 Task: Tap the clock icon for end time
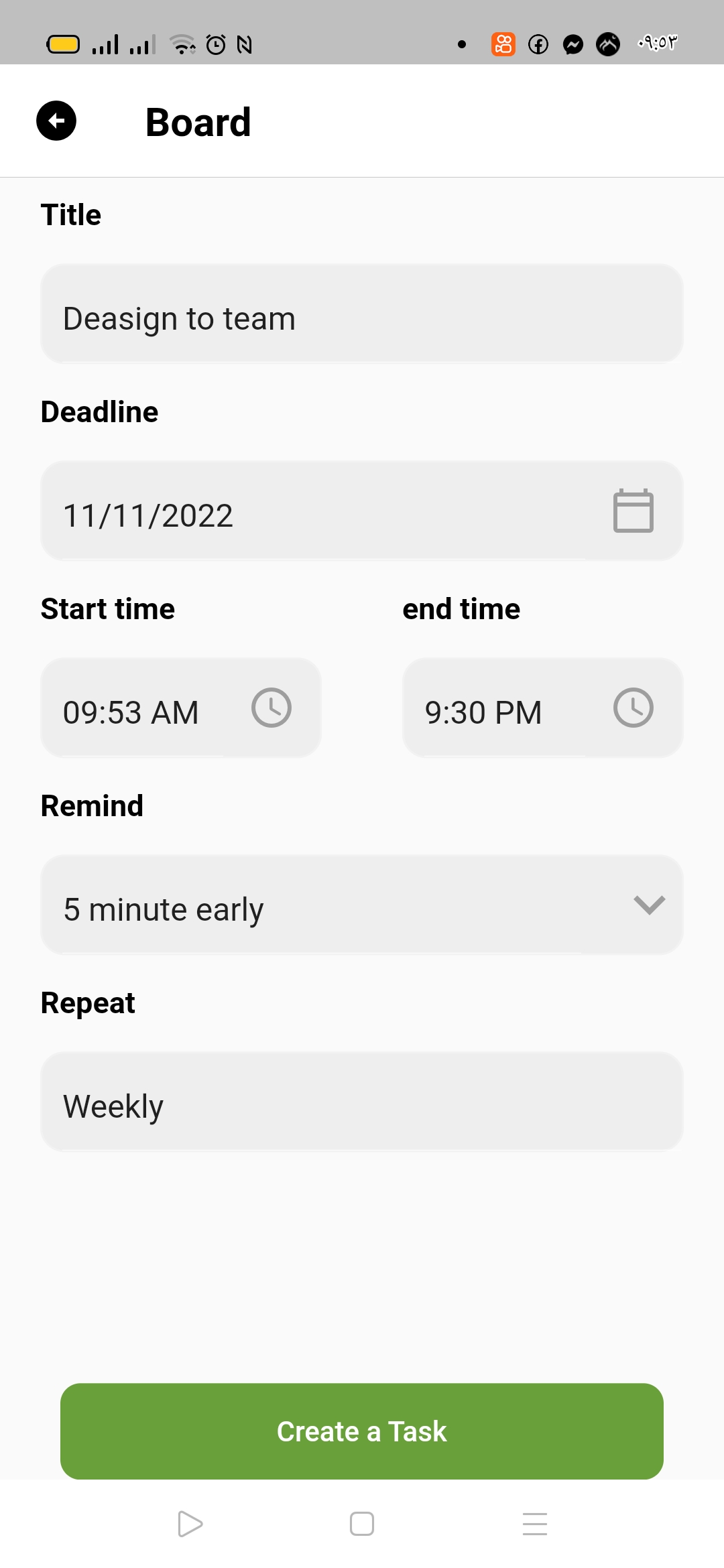point(633,708)
